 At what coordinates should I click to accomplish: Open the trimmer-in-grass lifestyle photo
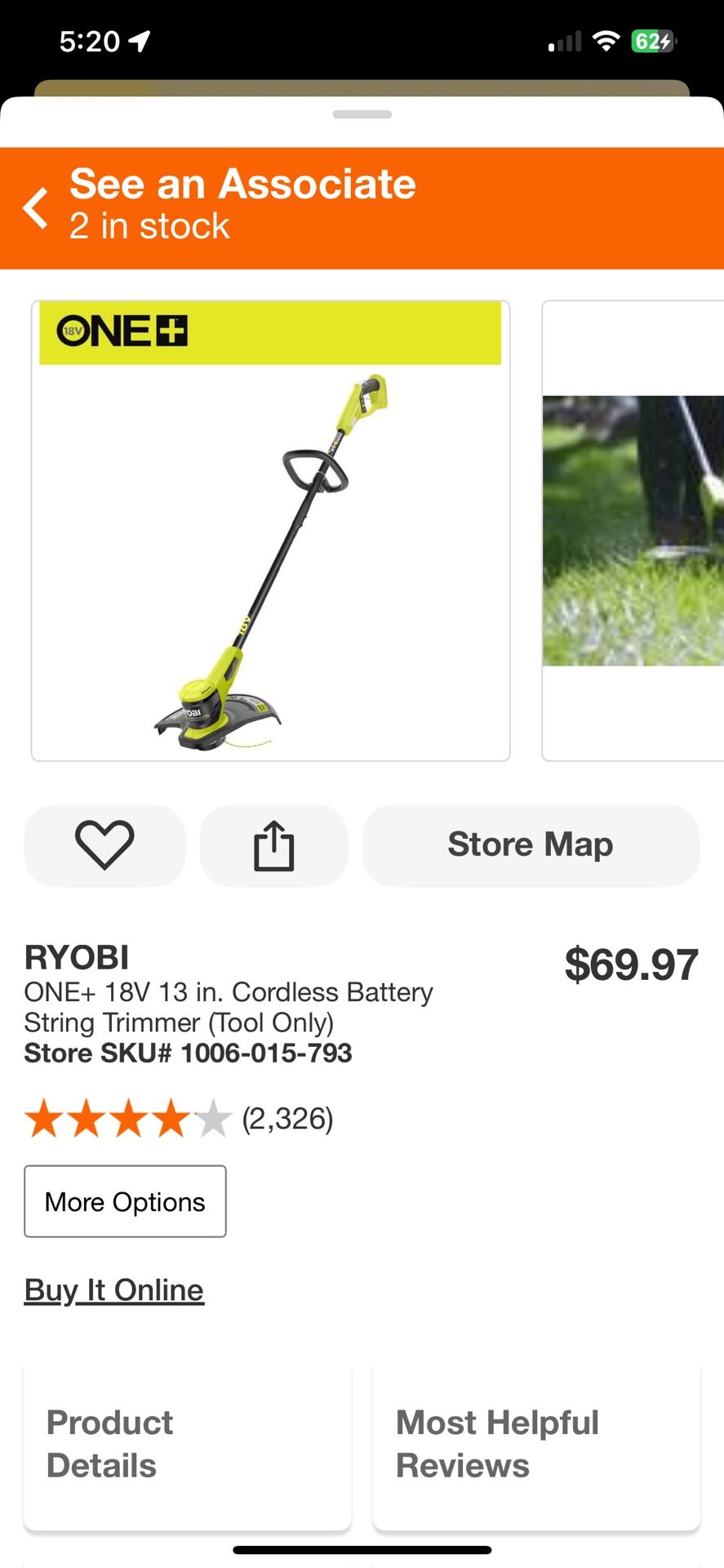(x=633, y=531)
